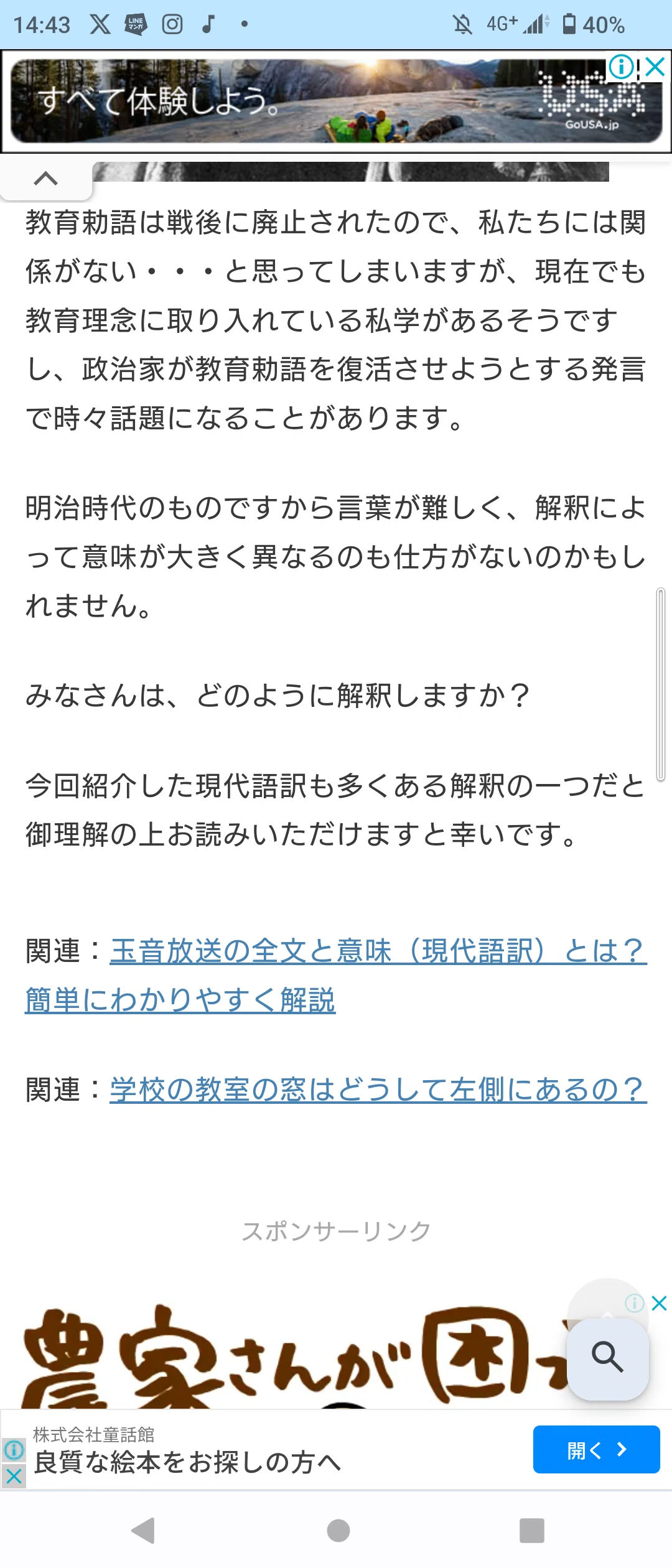Open the 良質な絵本をお探しの方へ ad text

pos(188,1463)
